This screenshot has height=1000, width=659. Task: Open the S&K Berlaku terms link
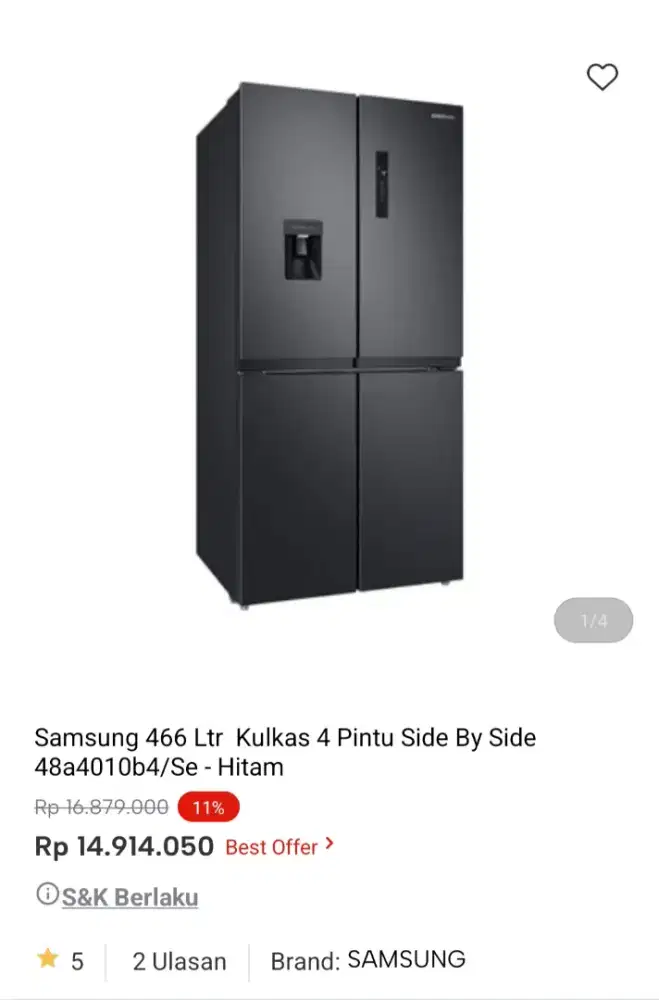(129, 897)
